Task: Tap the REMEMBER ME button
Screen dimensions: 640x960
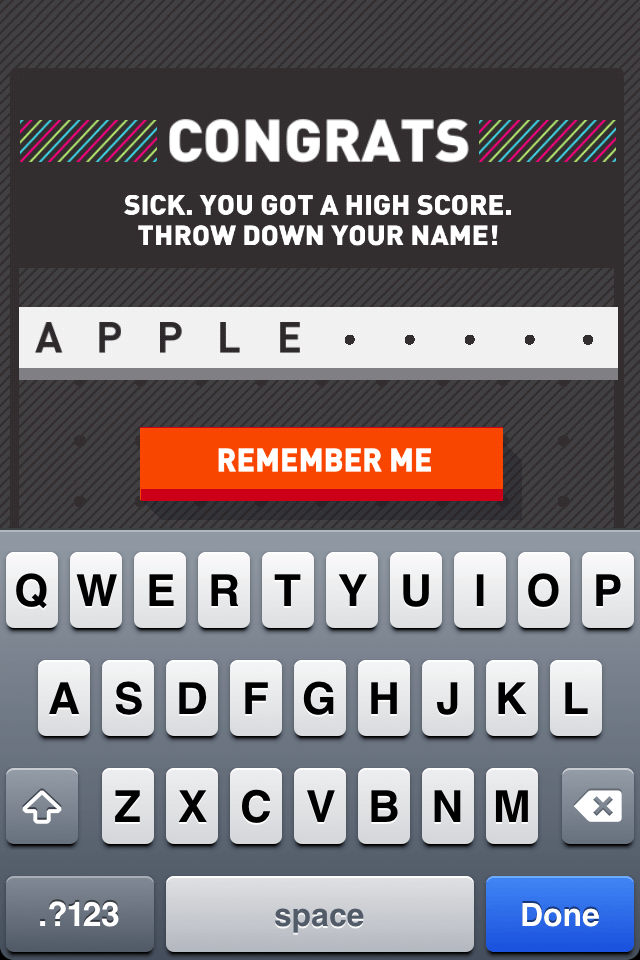Action: pos(322,461)
